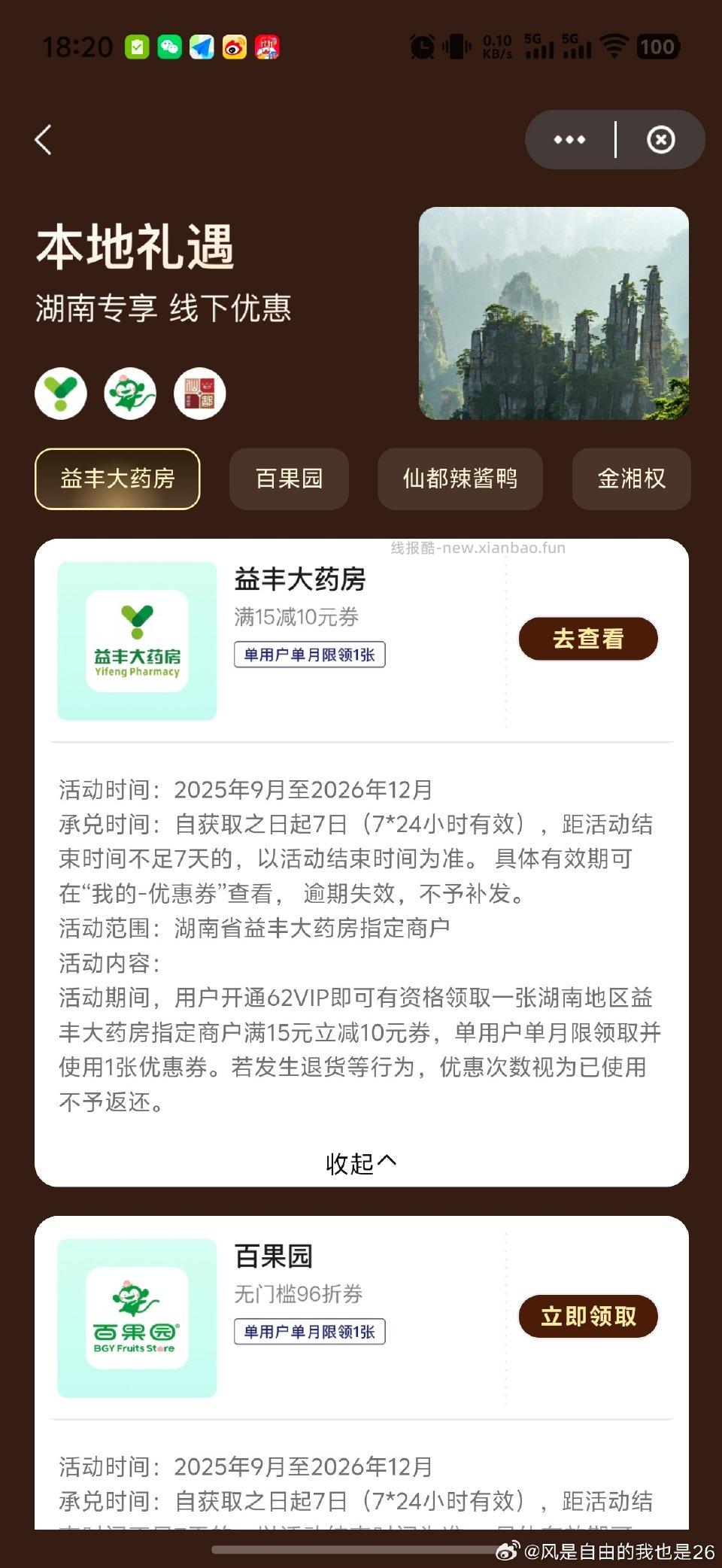Collapse the details with 收起 chevron

361,1162
